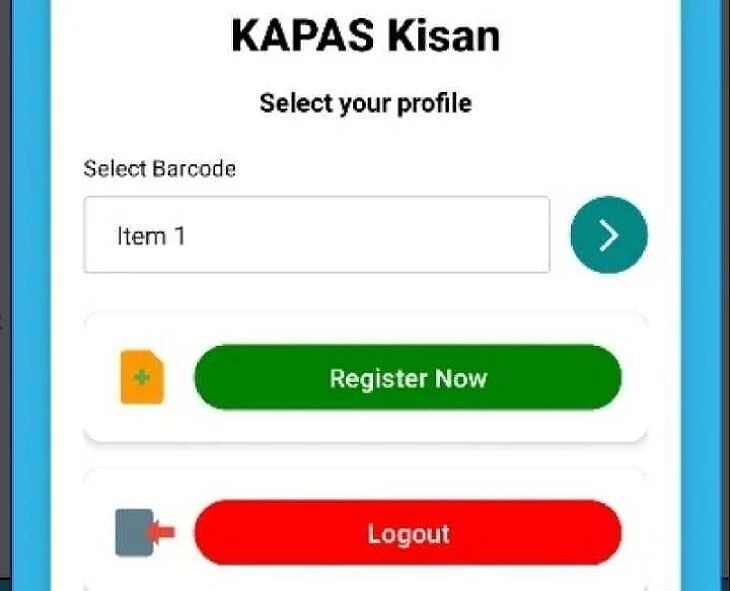Tap Register Now button
Image resolution: width=730 pixels, height=591 pixels.
407,378
